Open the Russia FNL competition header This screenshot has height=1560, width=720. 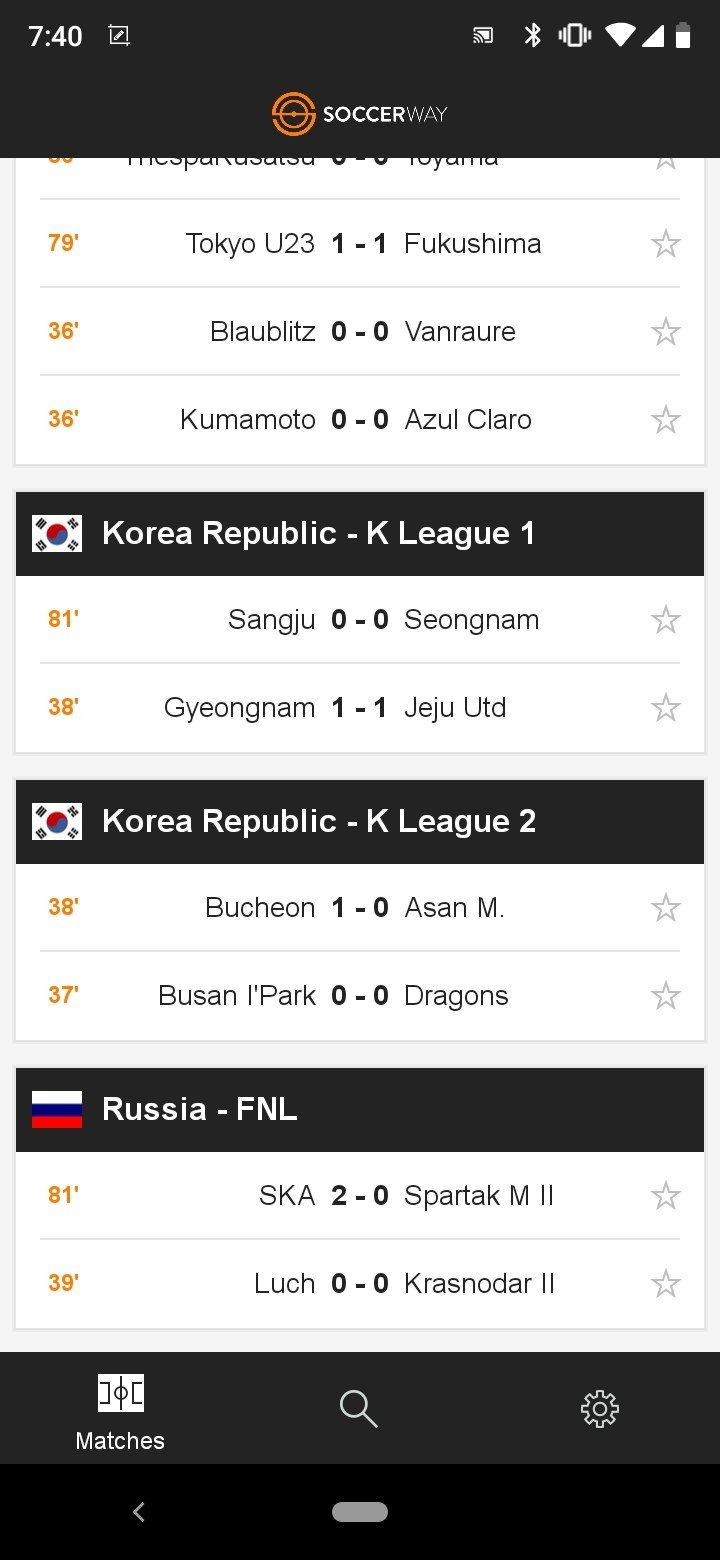pos(360,1110)
